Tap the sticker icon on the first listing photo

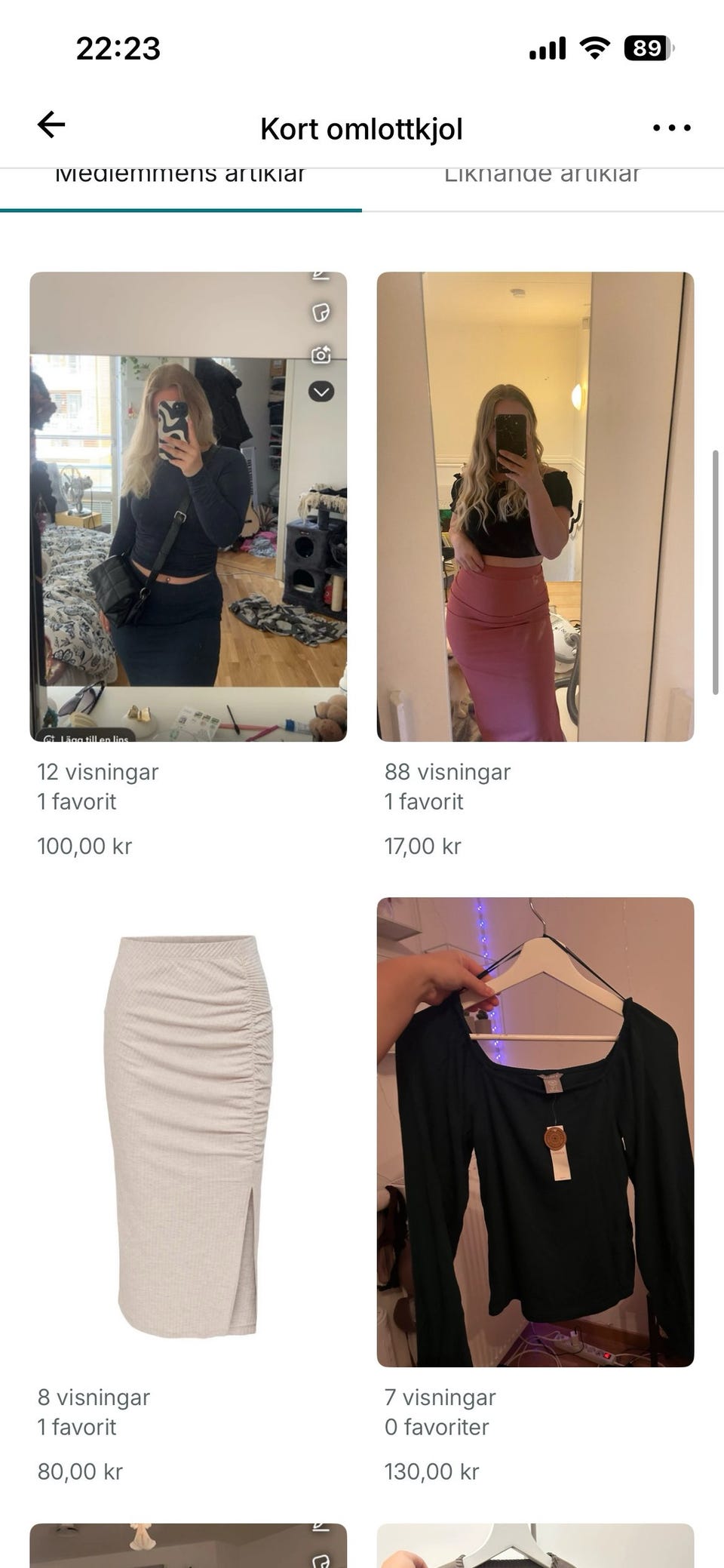(321, 312)
